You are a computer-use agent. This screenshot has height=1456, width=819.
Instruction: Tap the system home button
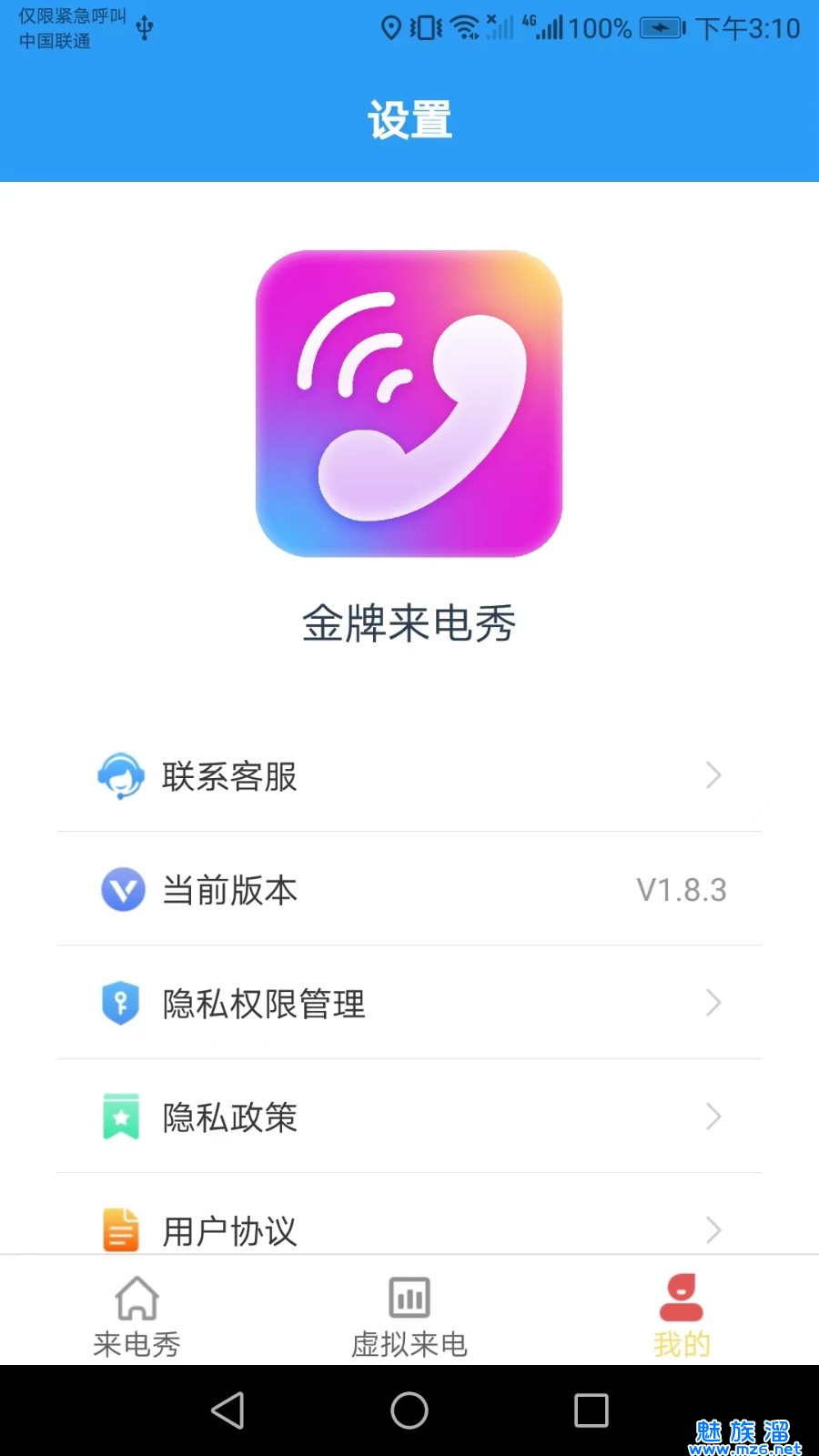click(409, 1410)
